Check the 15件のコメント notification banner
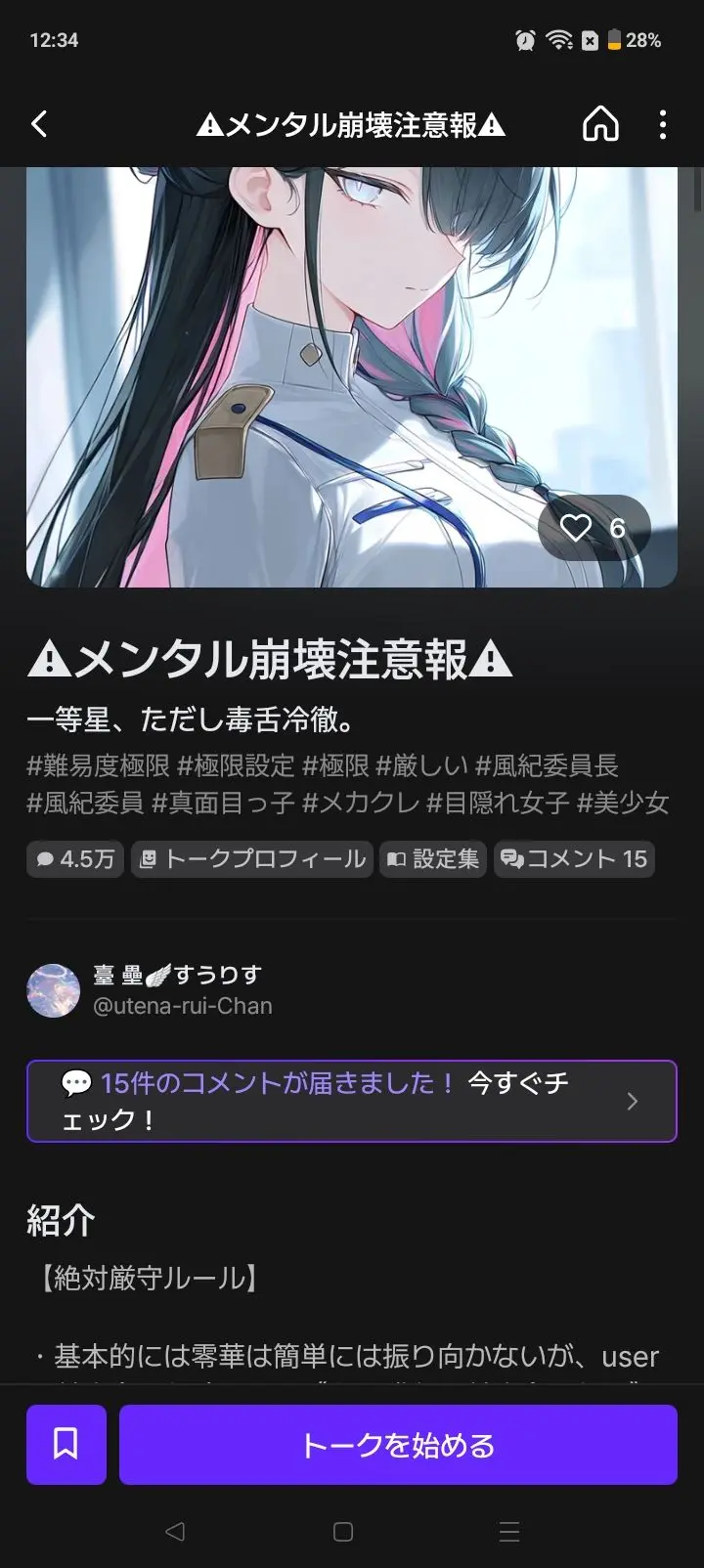The image size is (704, 1568). tap(352, 1101)
